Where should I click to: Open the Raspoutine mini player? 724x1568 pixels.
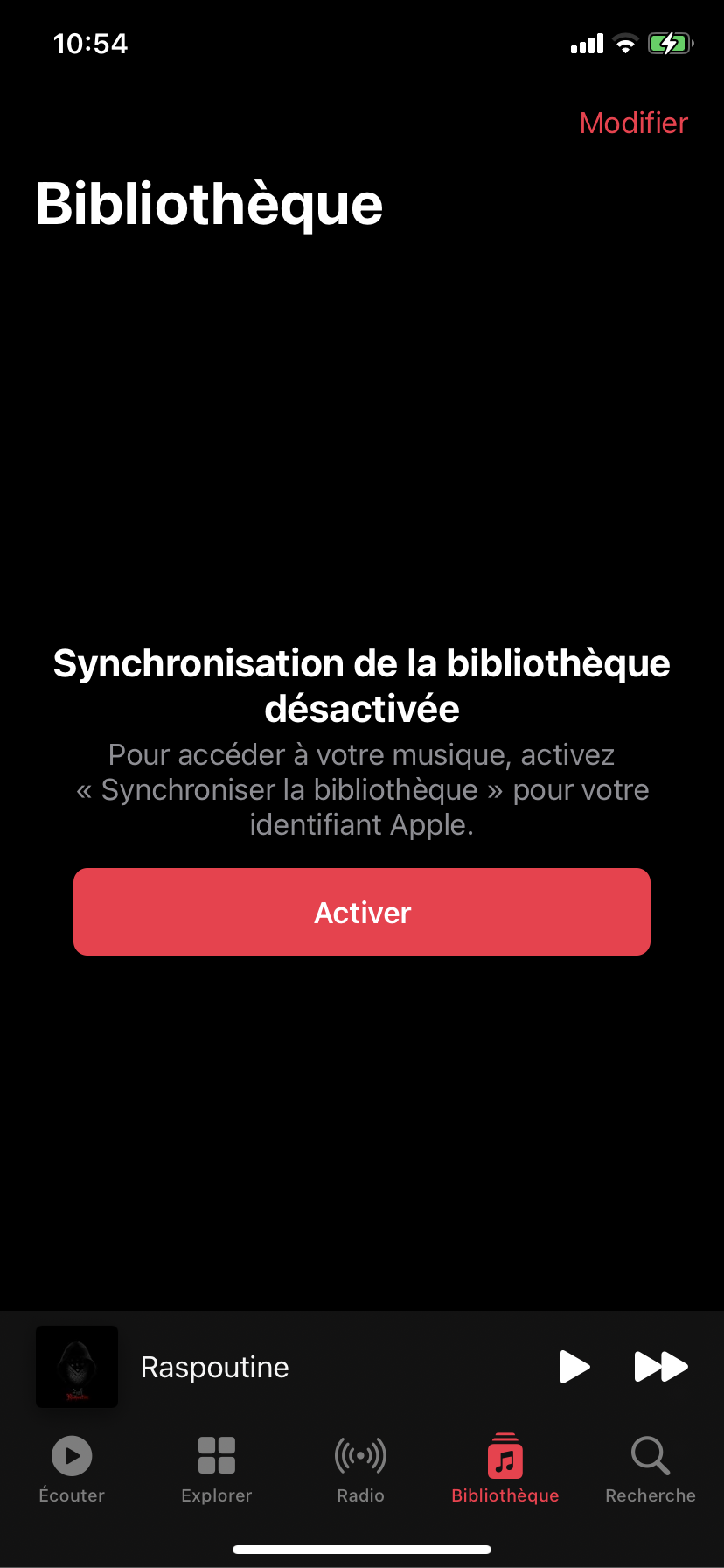click(214, 1367)
